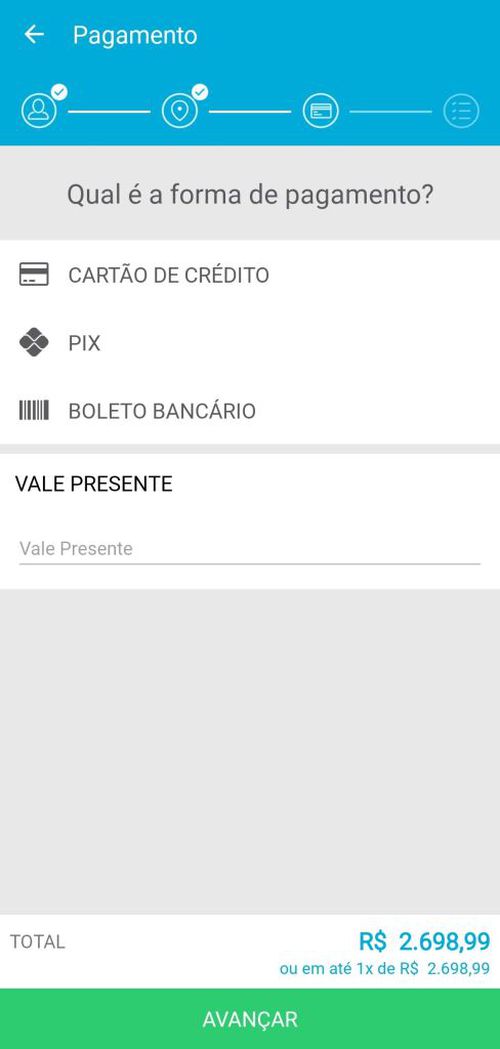
Task: Focus the Vale Presente input field
Action: tap(250, 549)
